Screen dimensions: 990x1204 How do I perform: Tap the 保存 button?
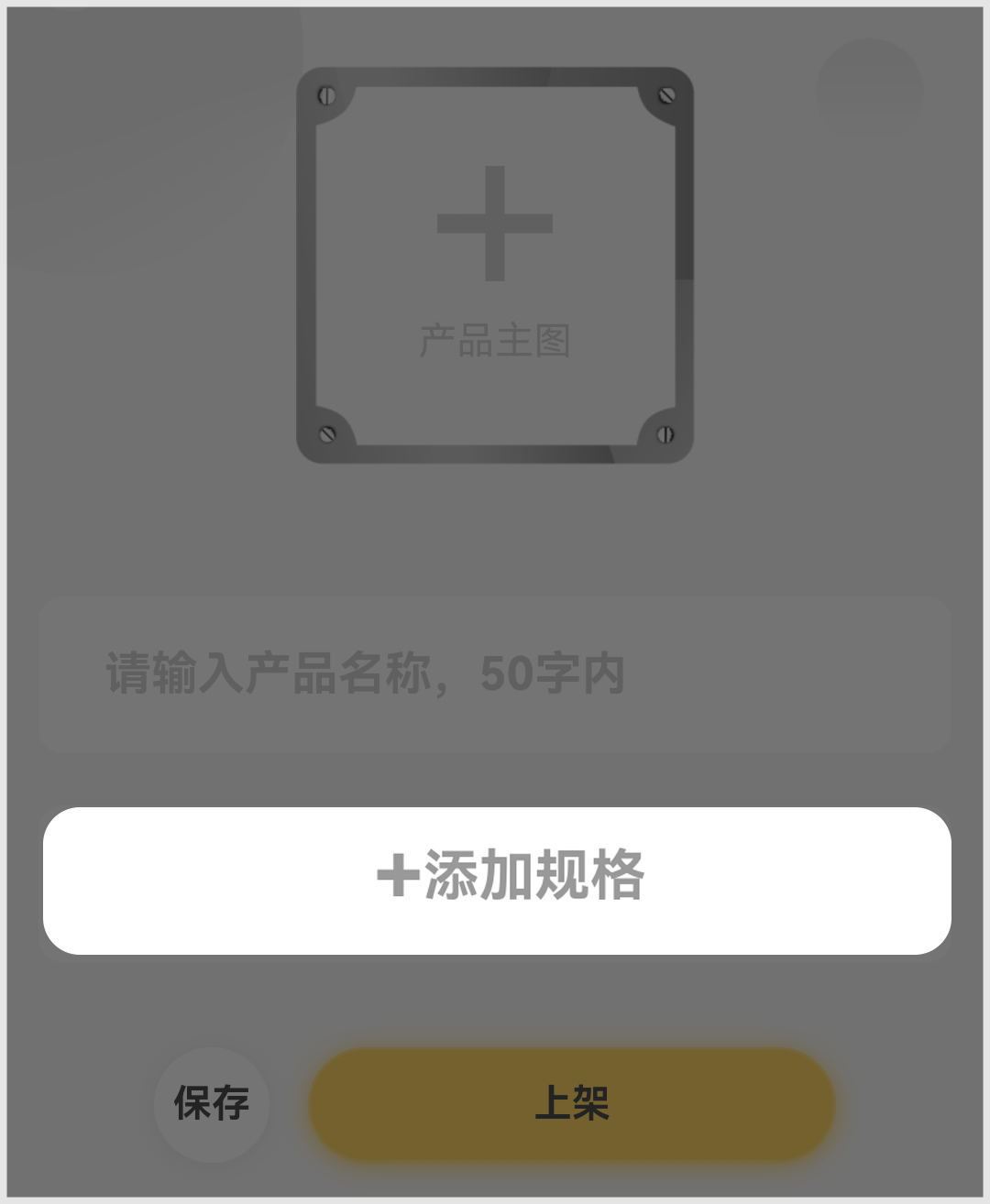(212, 1104)
